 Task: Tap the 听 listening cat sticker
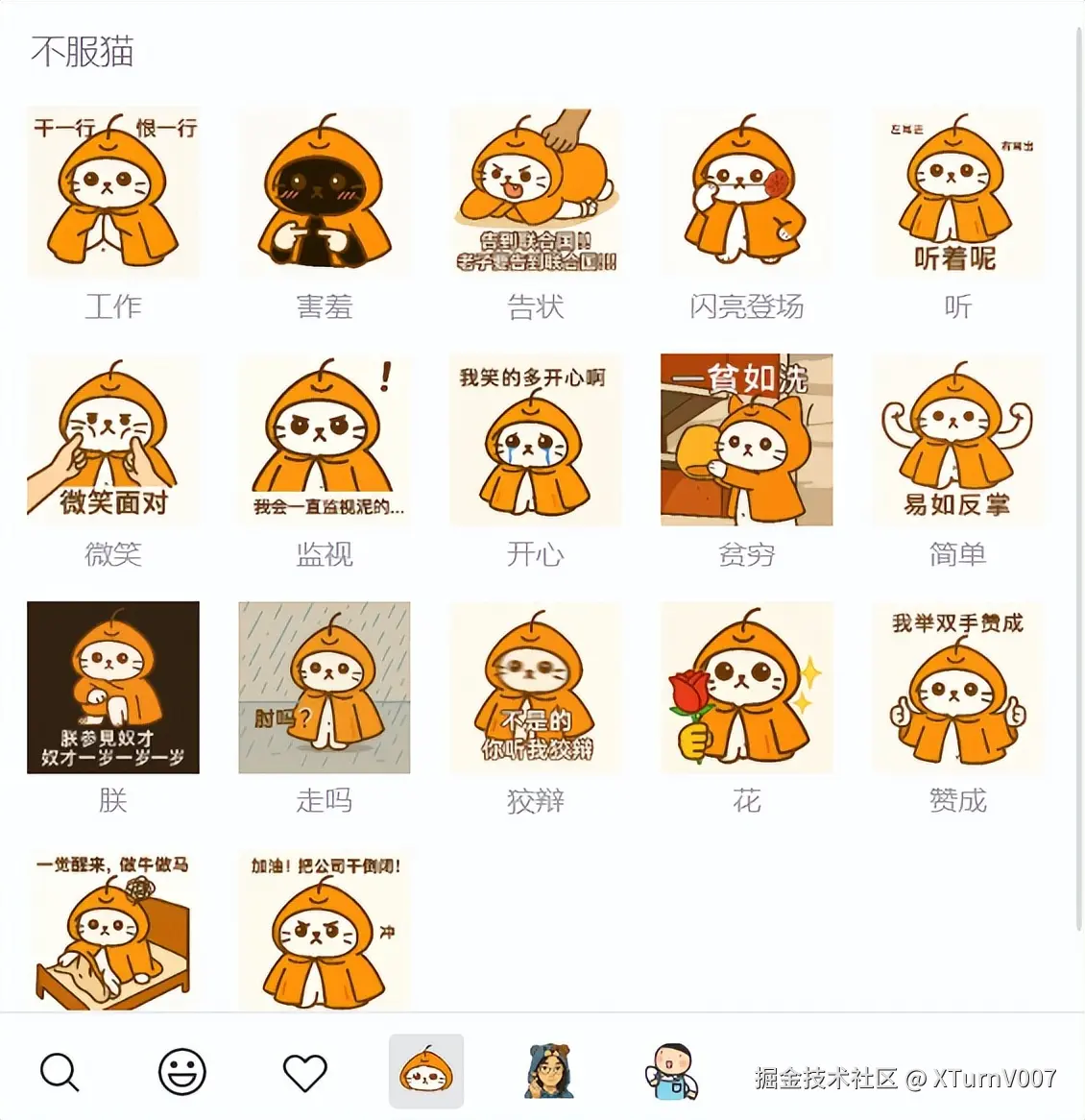pos(957,193)
